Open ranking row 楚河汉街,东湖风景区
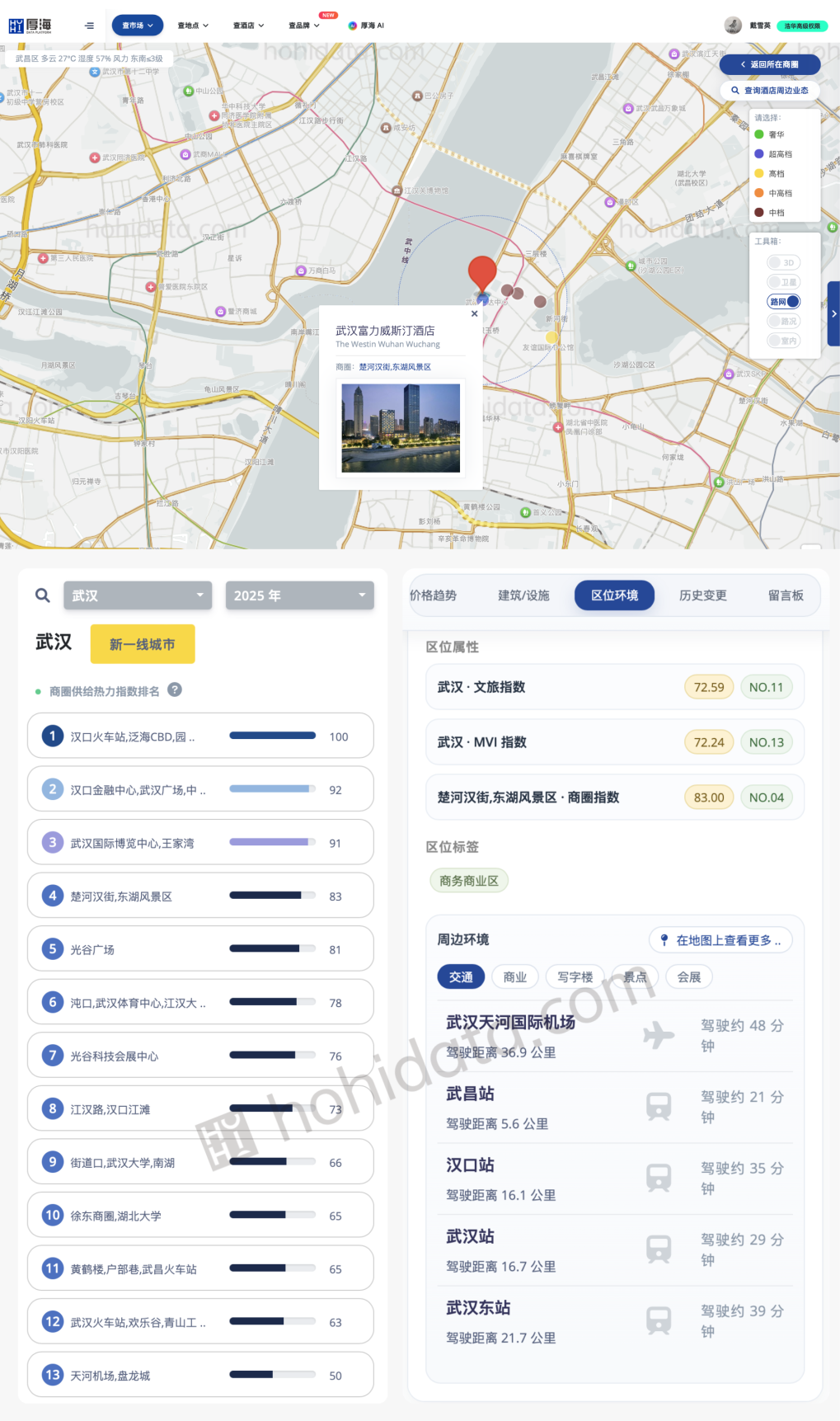The height and width of the screenshot is (1421, 840). point(200,896)
